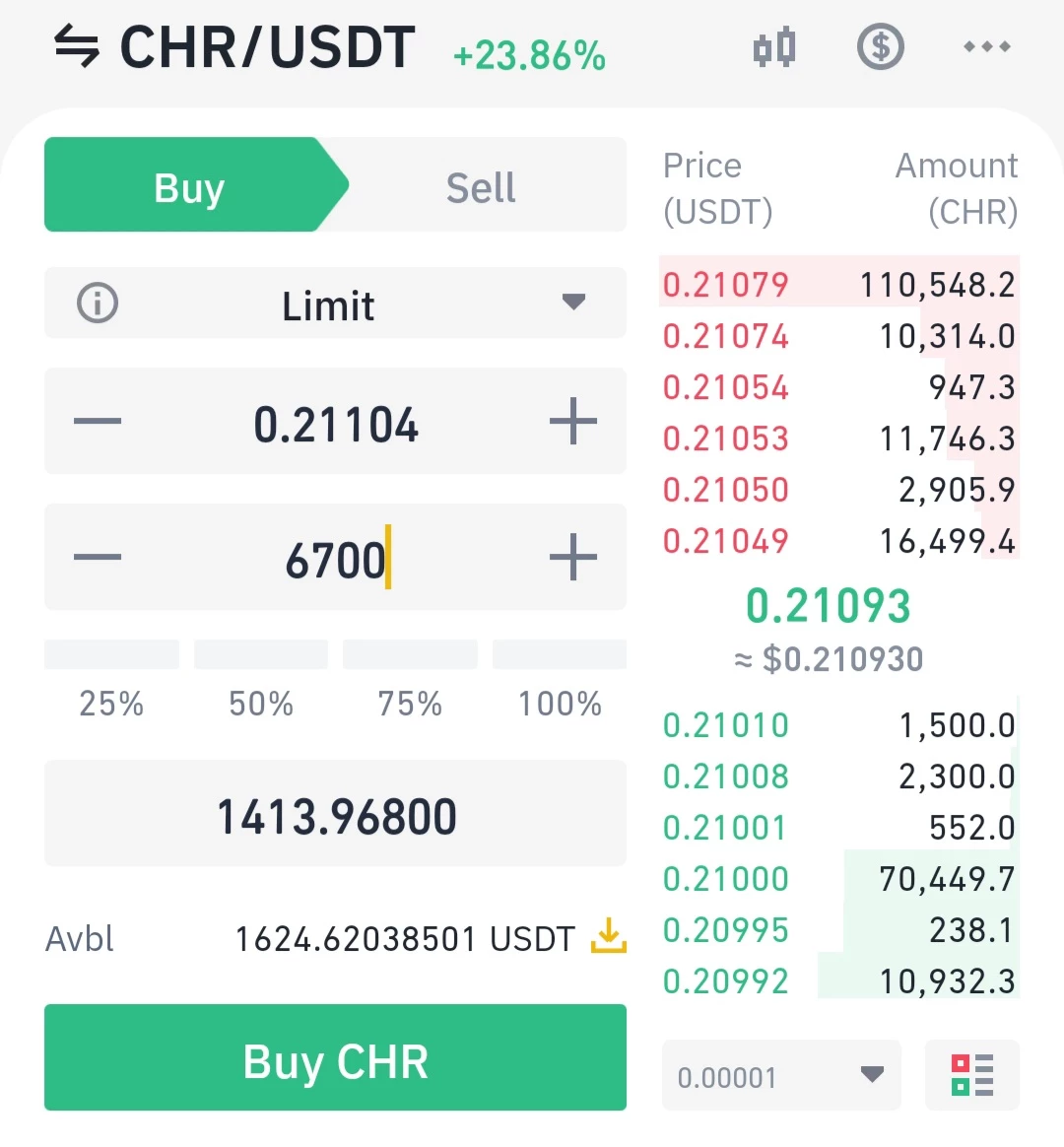Viewport: 1064px width, 1147px height.
Task: Switch to the Sell tab
Action: click(481, 187)
